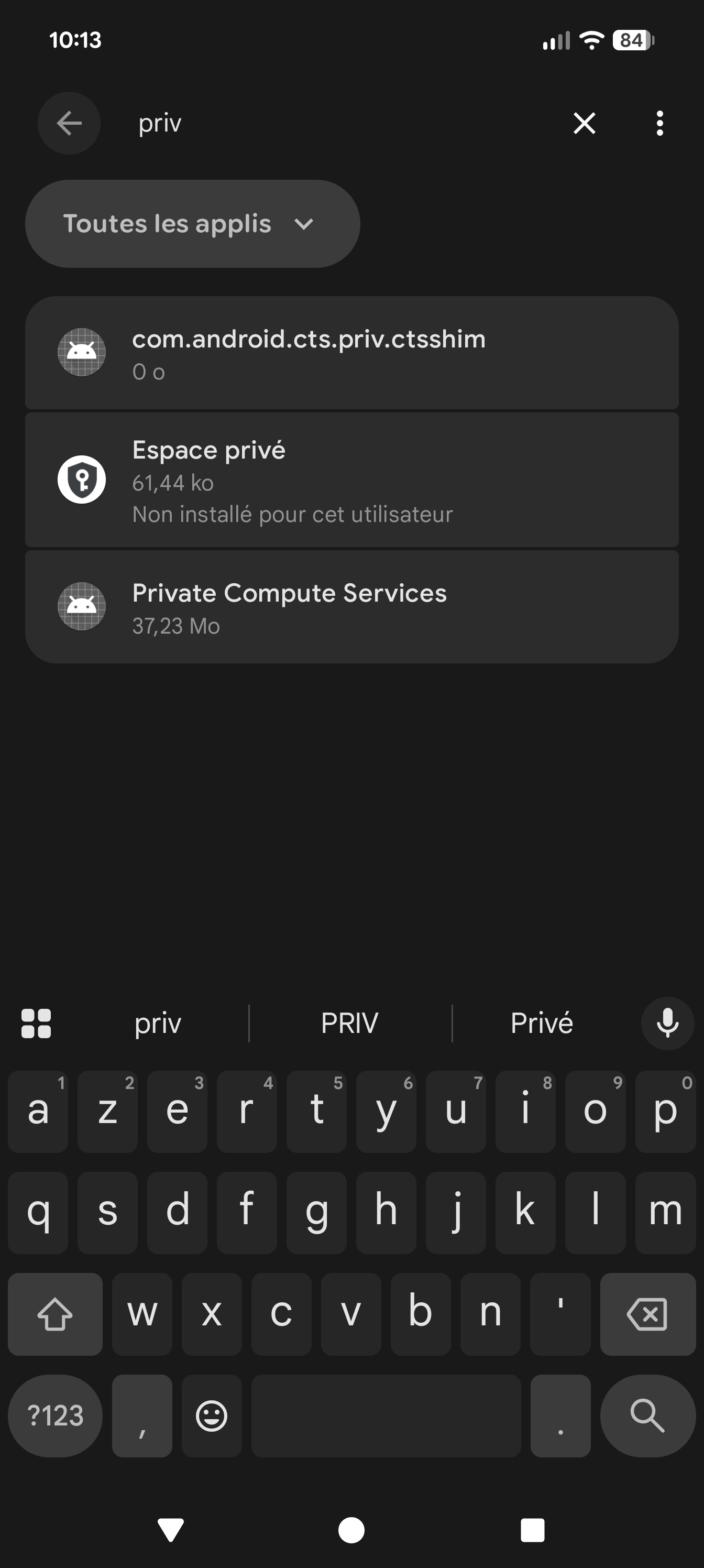This screenshot has width=704, height=1568.
Task: Open com.android.cts.priv.ctsshim app info
Action: pyautogui.click(x=351, y=353)
